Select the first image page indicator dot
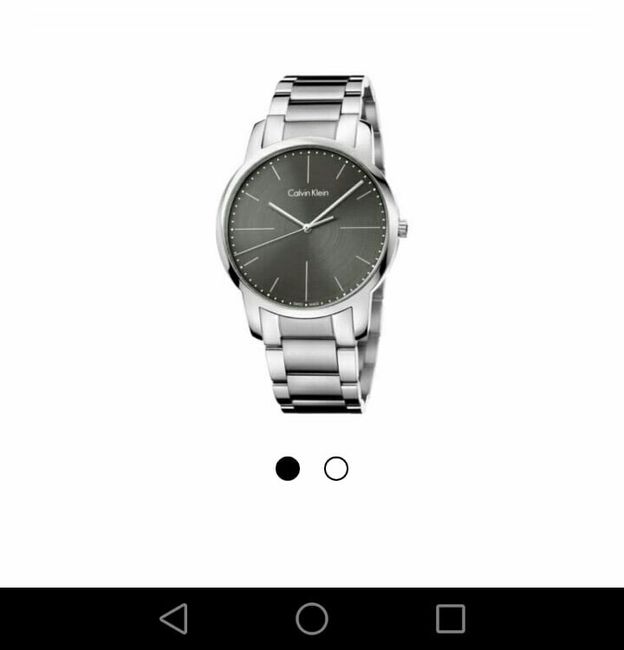624x650 pixels. click(287, 468)
